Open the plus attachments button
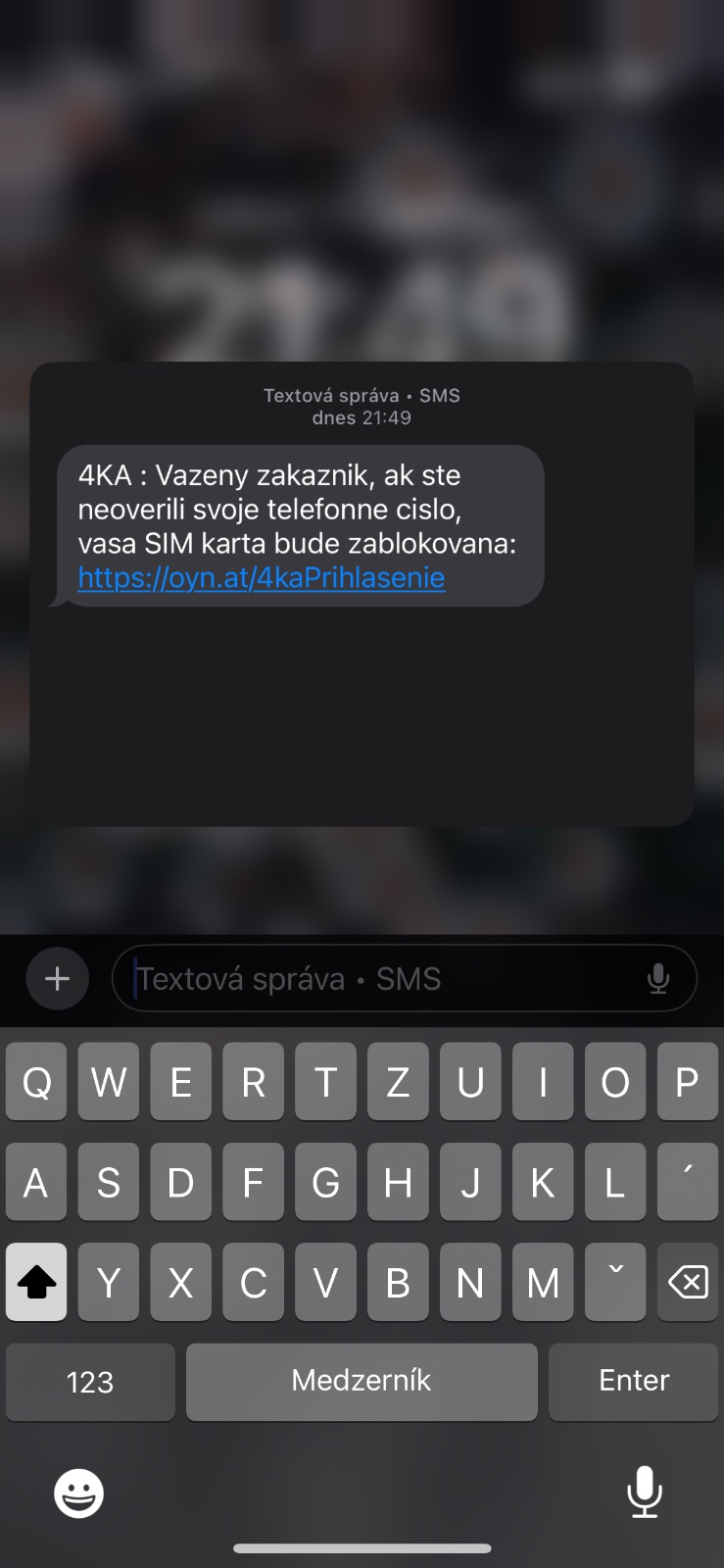 (57, 978)
